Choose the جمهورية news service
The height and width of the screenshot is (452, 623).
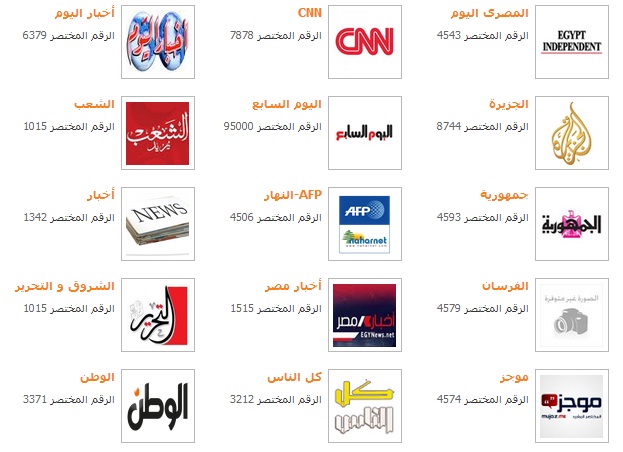tap(572, 224)
